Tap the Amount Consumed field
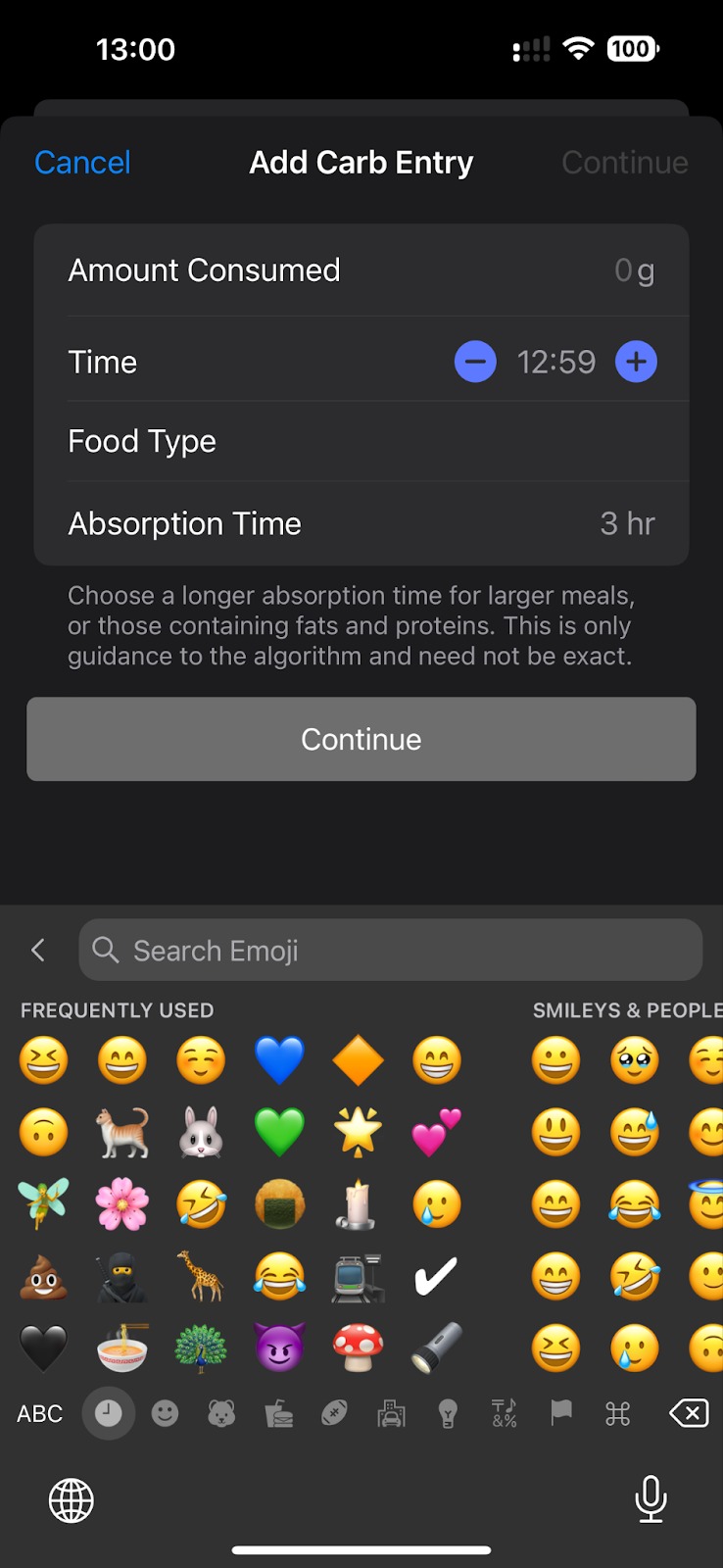 (x=361, y=270)
